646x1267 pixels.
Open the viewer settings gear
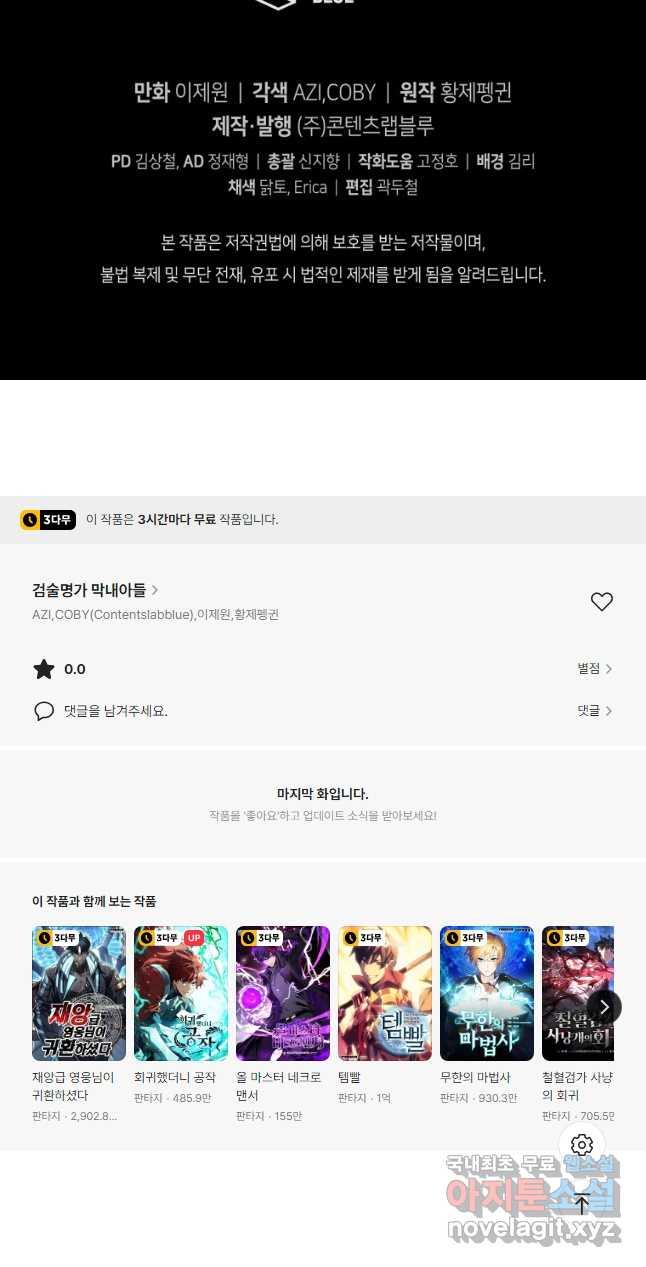click(582, 1145)
